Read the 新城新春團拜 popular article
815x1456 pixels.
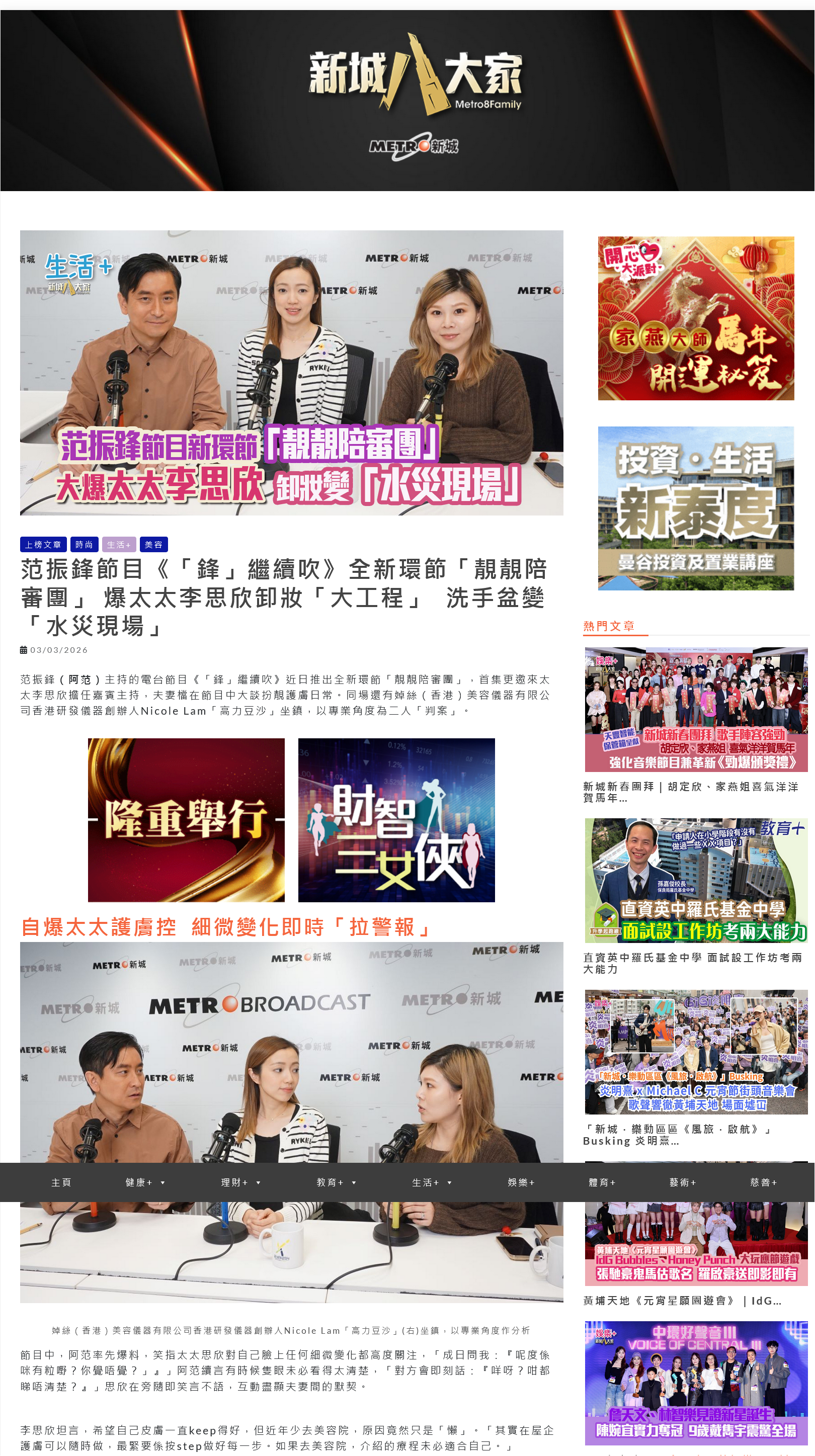(x=691, y=791)
